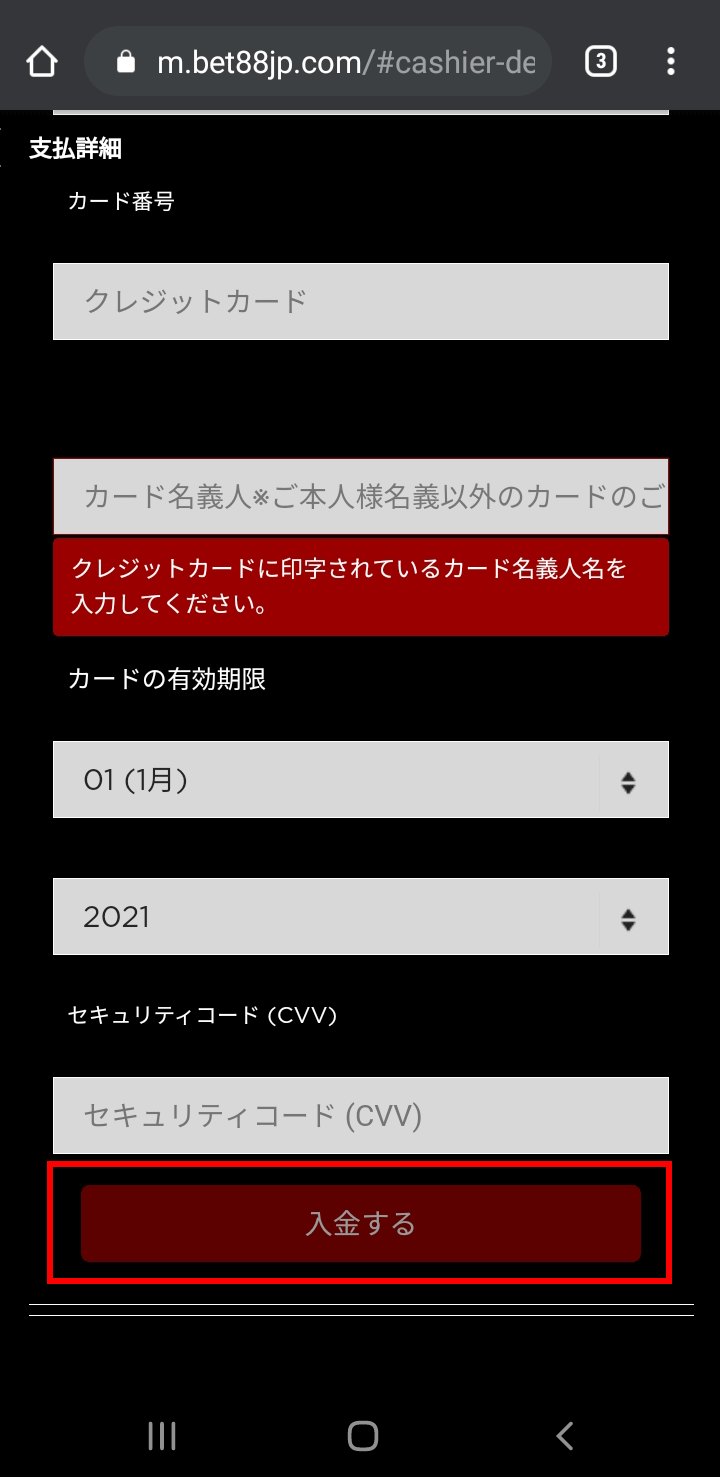The height and width of the screenshot is (1477, 720).
Task: Open the tab switcher showing 3 tabs
Action: (600, 62)
